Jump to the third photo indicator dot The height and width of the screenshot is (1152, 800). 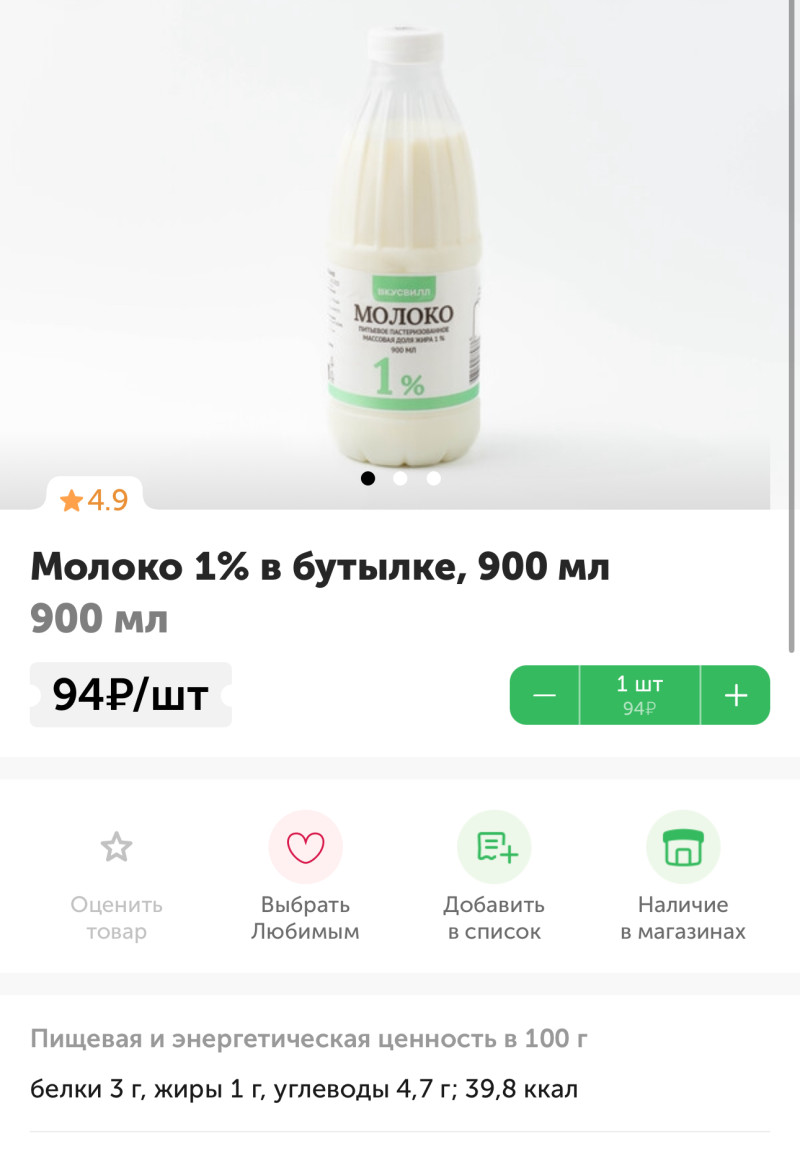point(433,478)
